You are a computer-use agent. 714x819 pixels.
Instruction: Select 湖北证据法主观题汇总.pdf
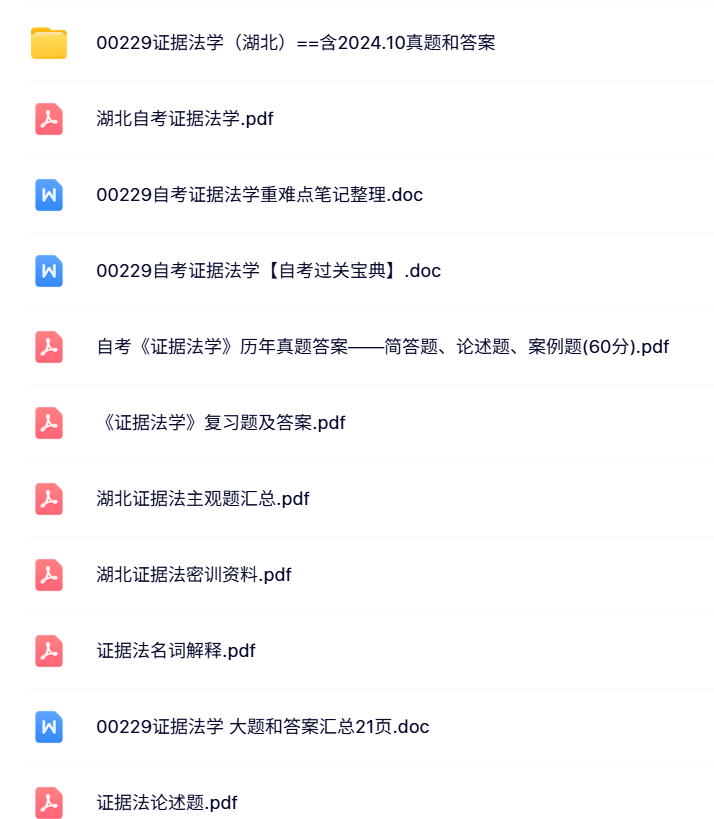203,499
